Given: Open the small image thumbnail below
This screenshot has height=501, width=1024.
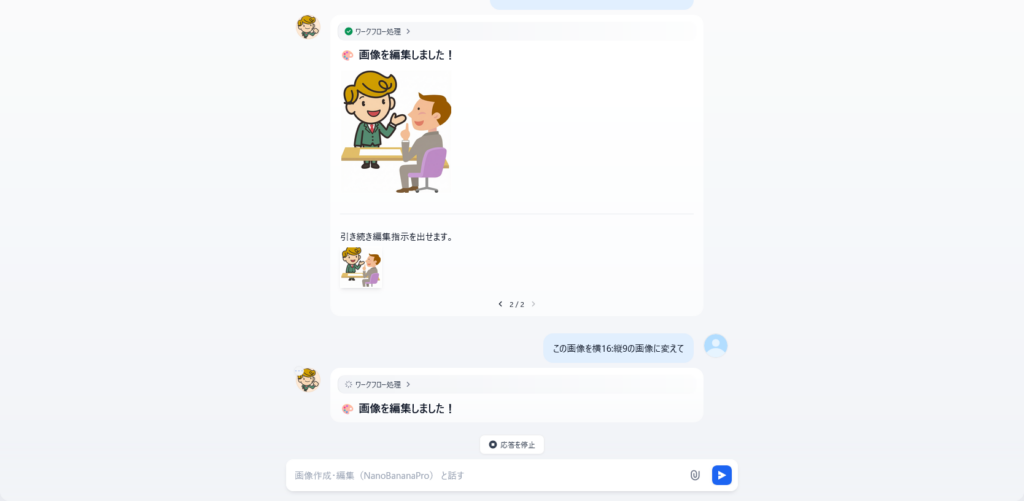Looking at the screenshot, I should tap(360, 267).
